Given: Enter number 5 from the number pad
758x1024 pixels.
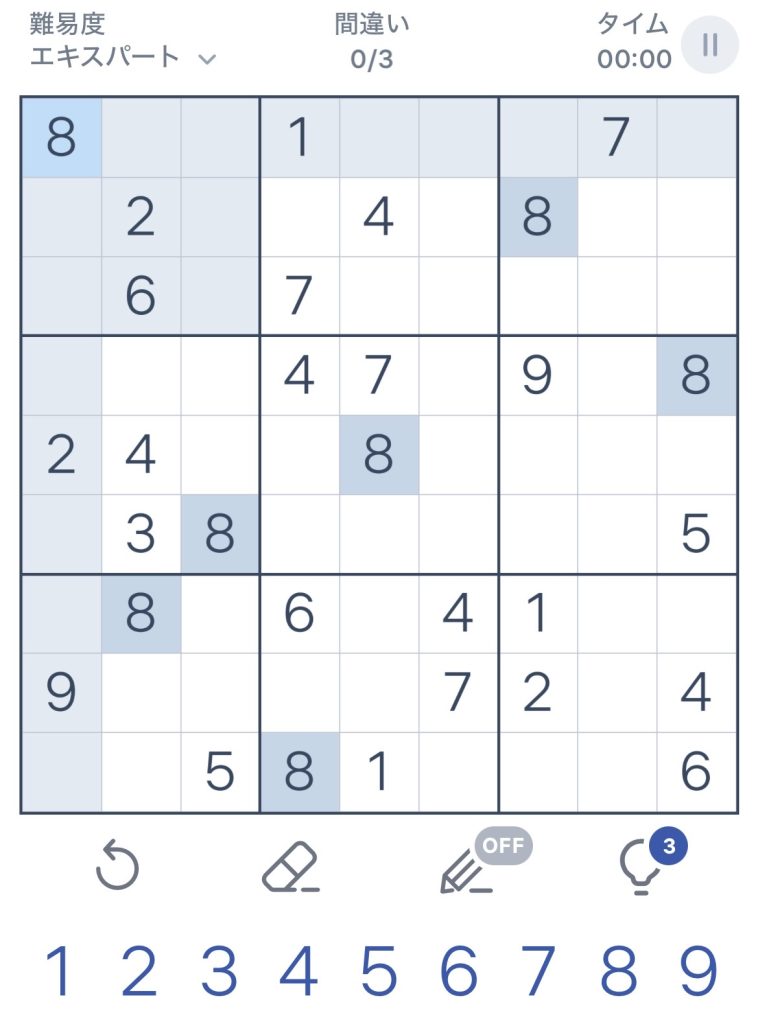Looking at the screenshot, I should coord(379,972).
